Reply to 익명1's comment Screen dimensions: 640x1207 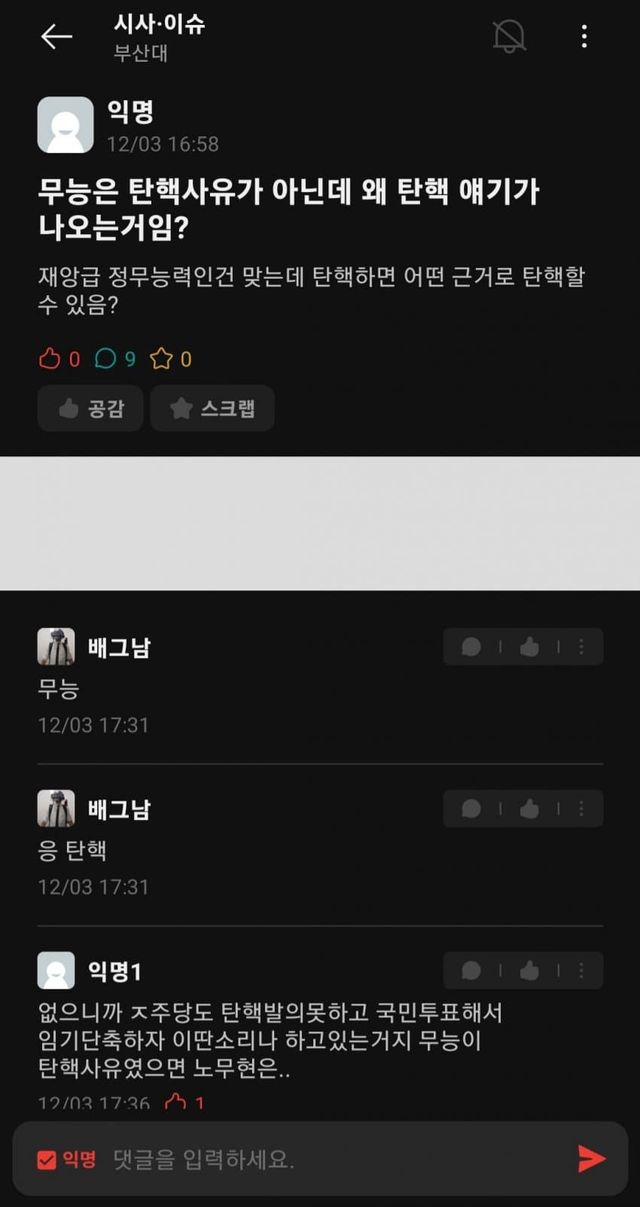pos(471,971)
